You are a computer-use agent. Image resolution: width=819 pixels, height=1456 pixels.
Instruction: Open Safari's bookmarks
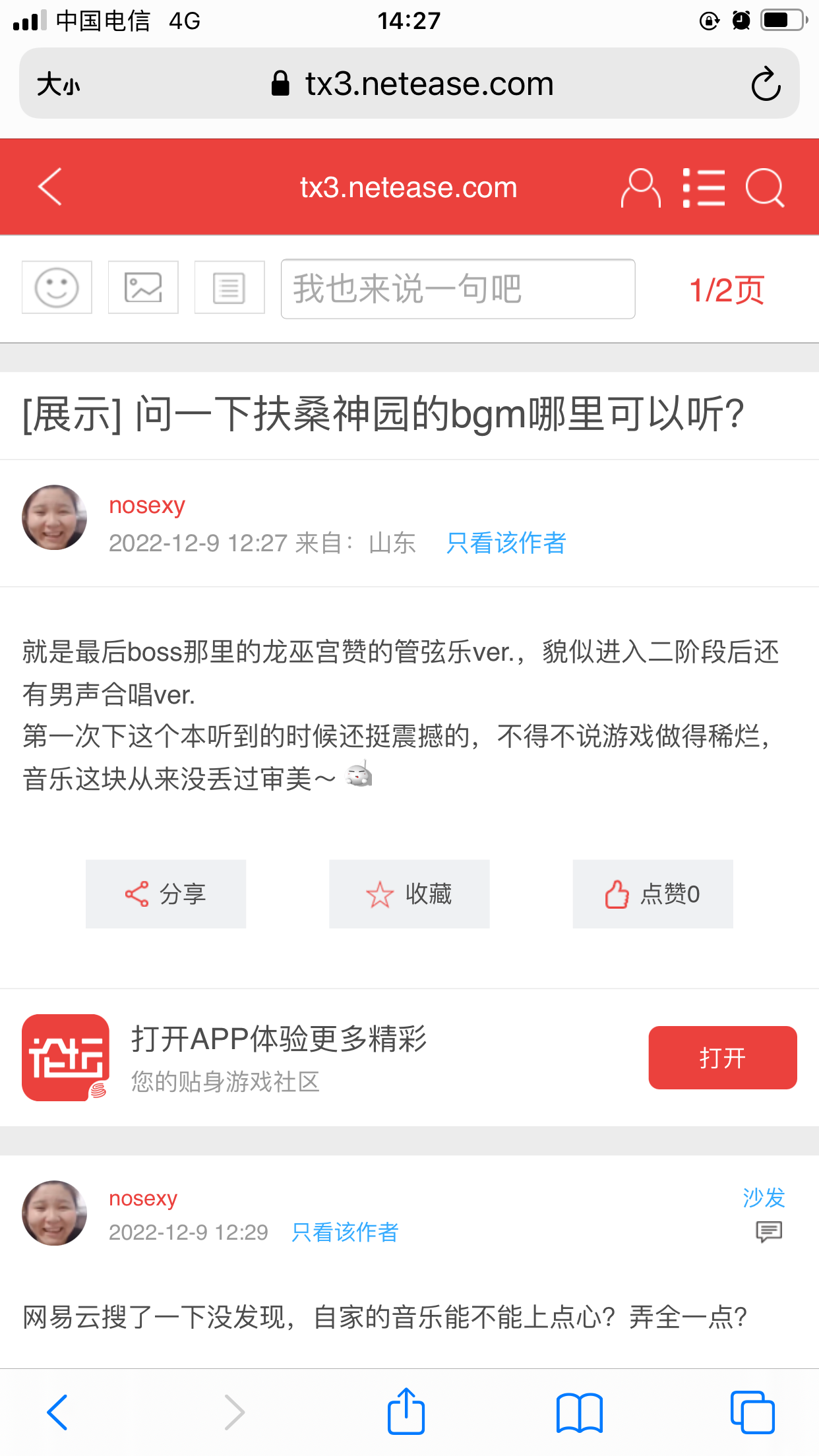point(579,1412)
